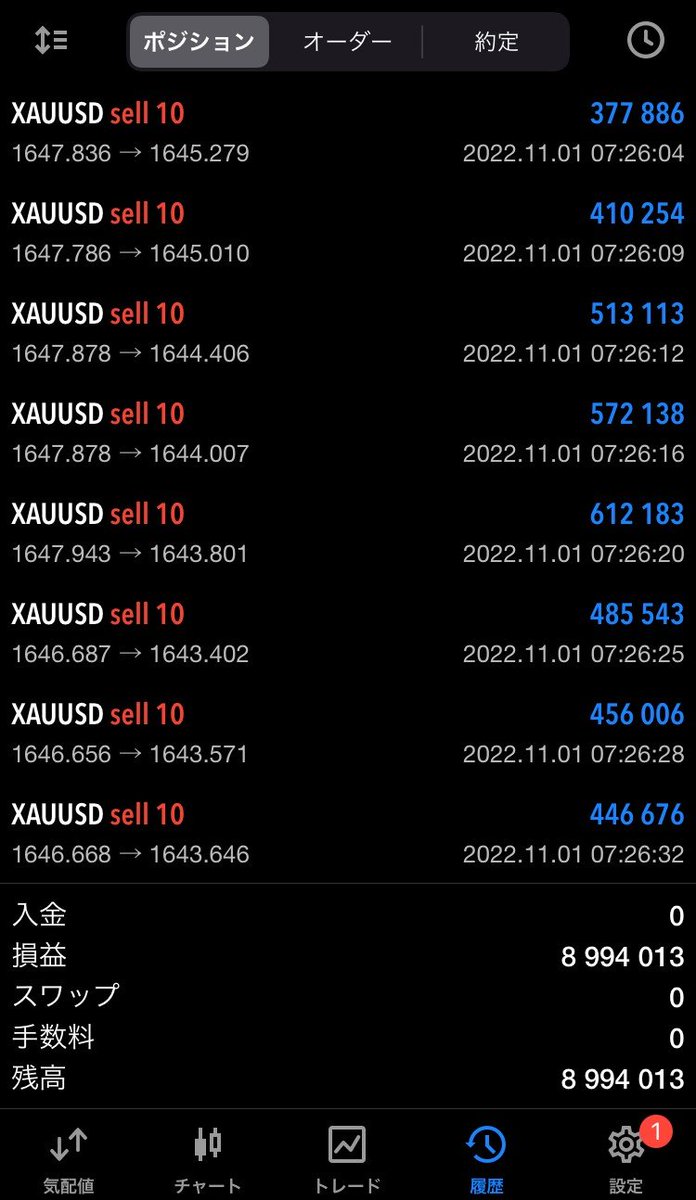Open the sort order icon
The image size is (696, 1200).
tap(51, 40)
